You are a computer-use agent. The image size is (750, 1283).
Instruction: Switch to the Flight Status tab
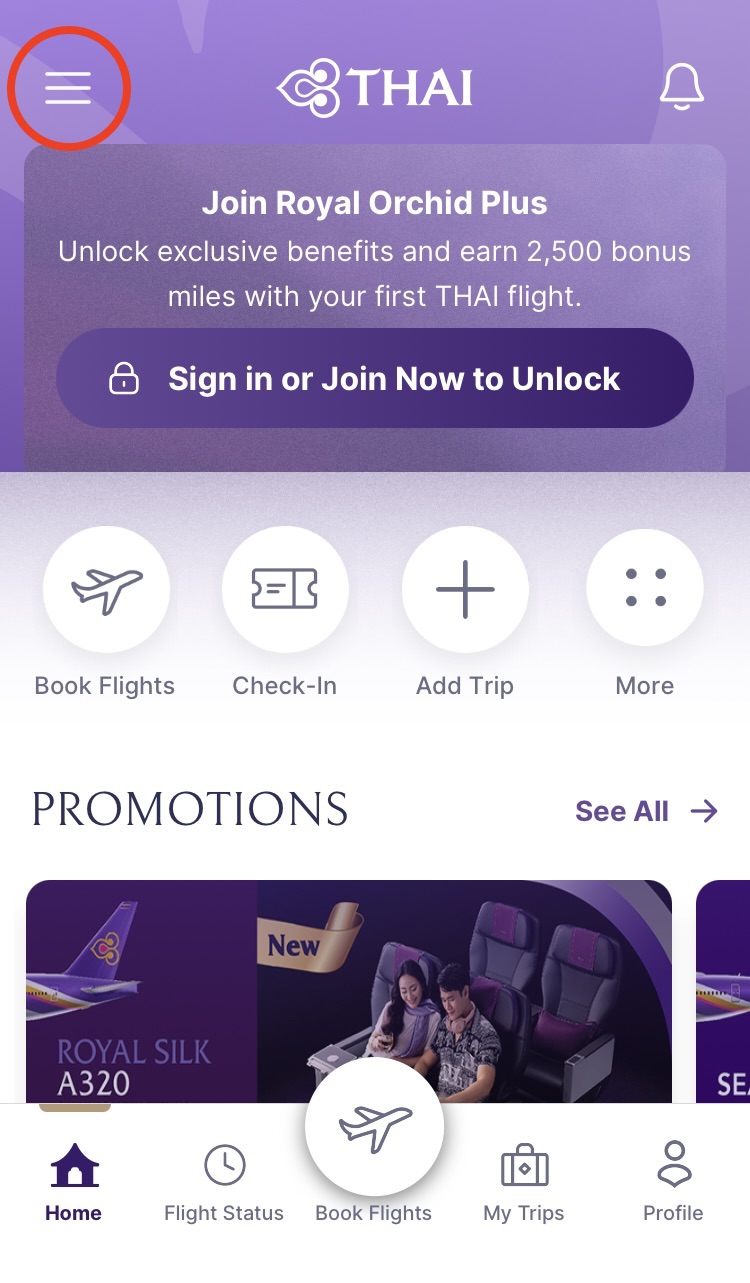pyautogui.click(x=224, y=1182)
